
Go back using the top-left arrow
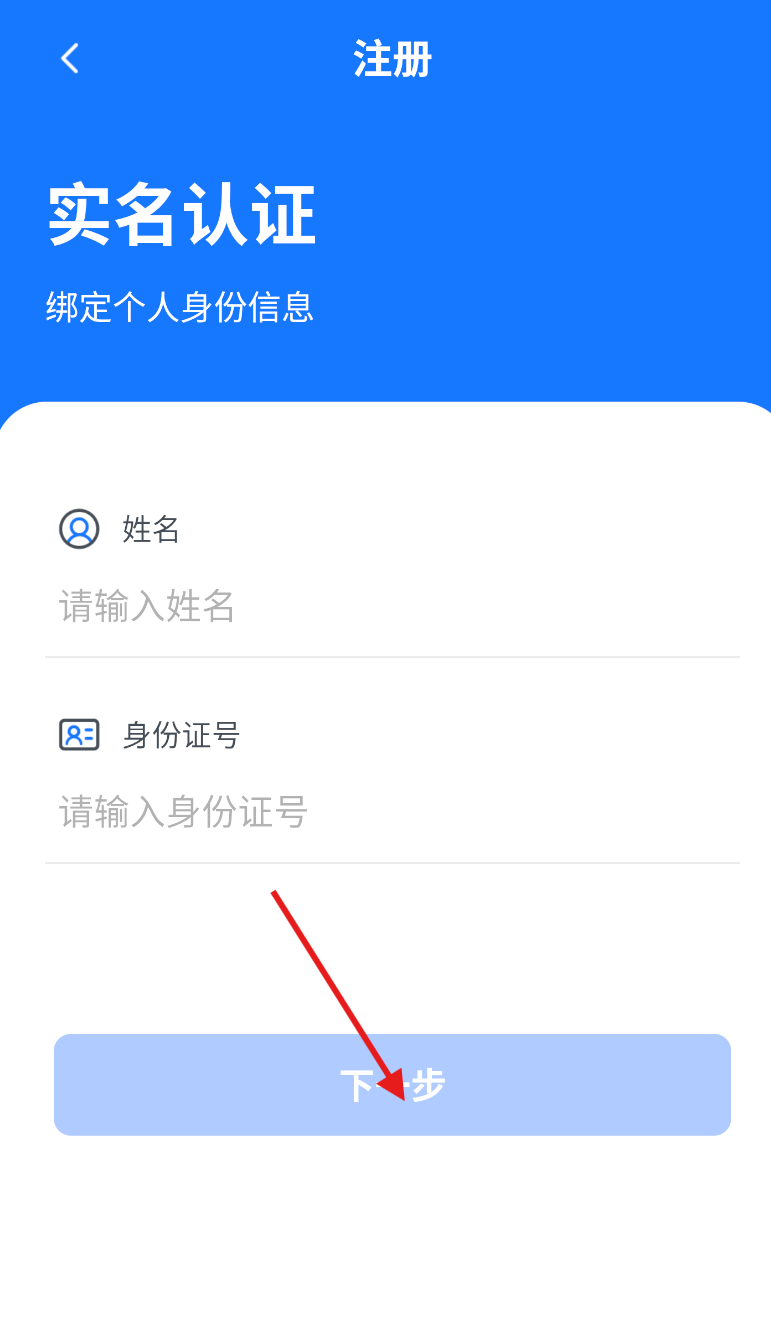[69, 58]
